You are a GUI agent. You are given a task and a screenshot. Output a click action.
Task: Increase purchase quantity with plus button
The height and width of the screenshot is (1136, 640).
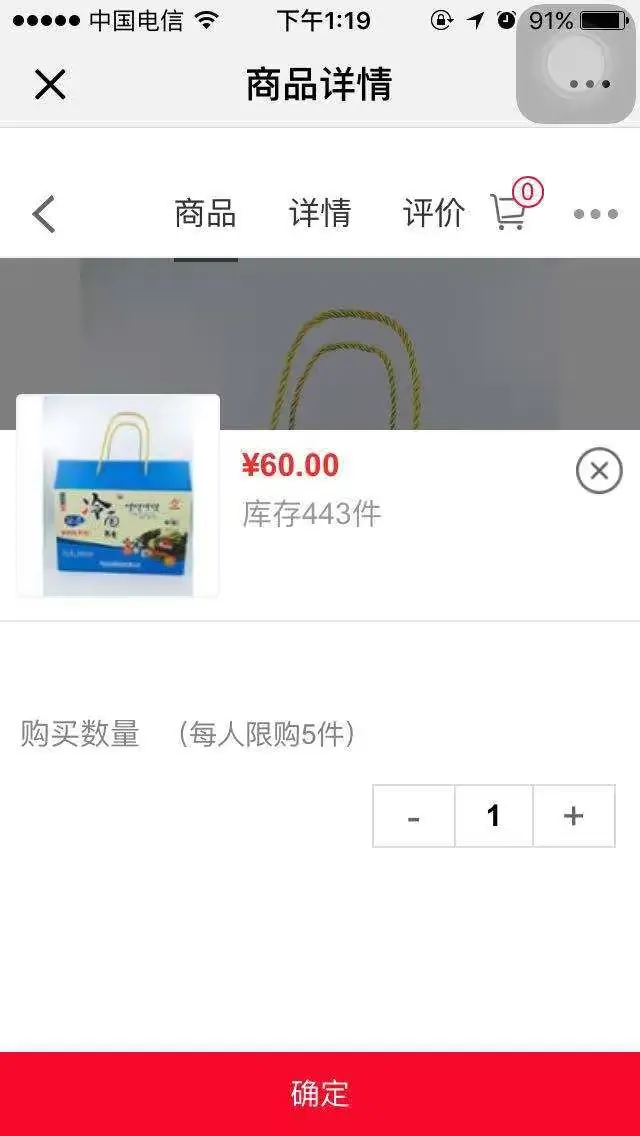(573, 816)
